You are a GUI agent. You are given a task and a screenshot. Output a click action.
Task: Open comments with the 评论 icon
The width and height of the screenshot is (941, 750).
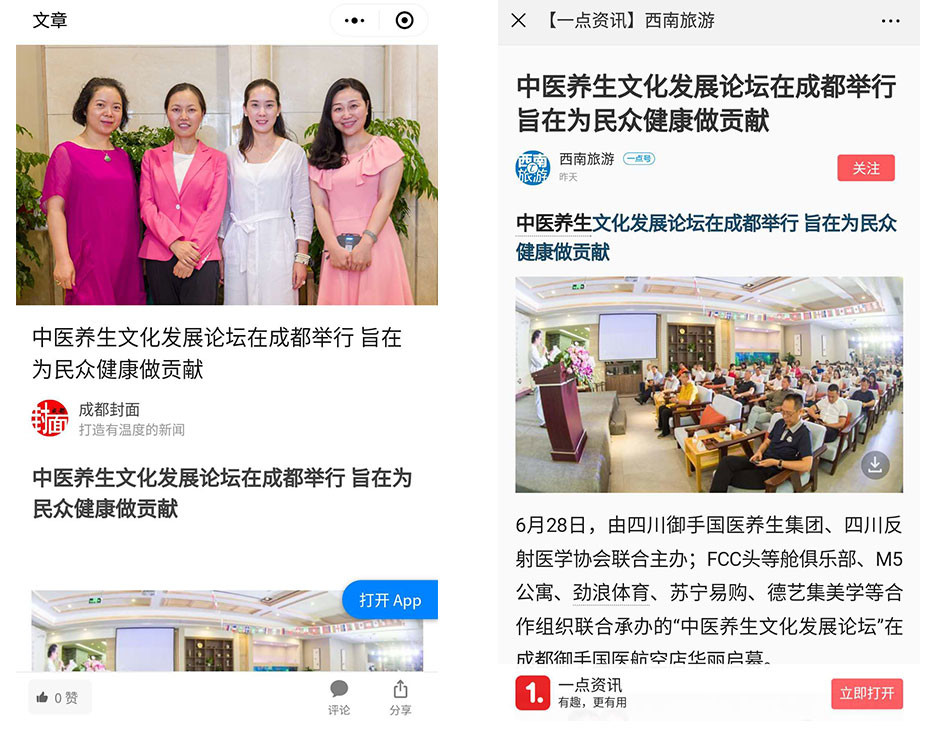click(339, 697)
